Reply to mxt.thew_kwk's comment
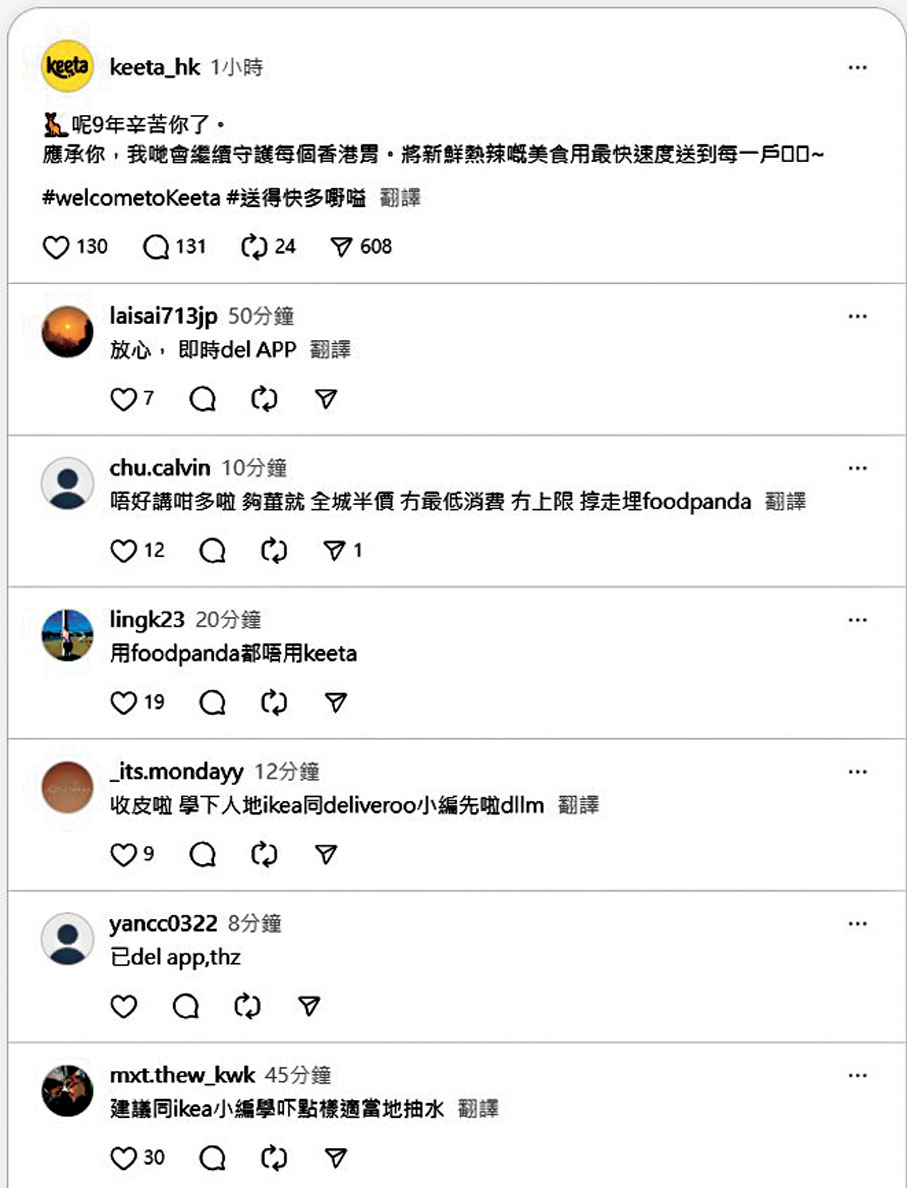The height and width of the screenshot is (1188, 907). [x=212, y=1158]
